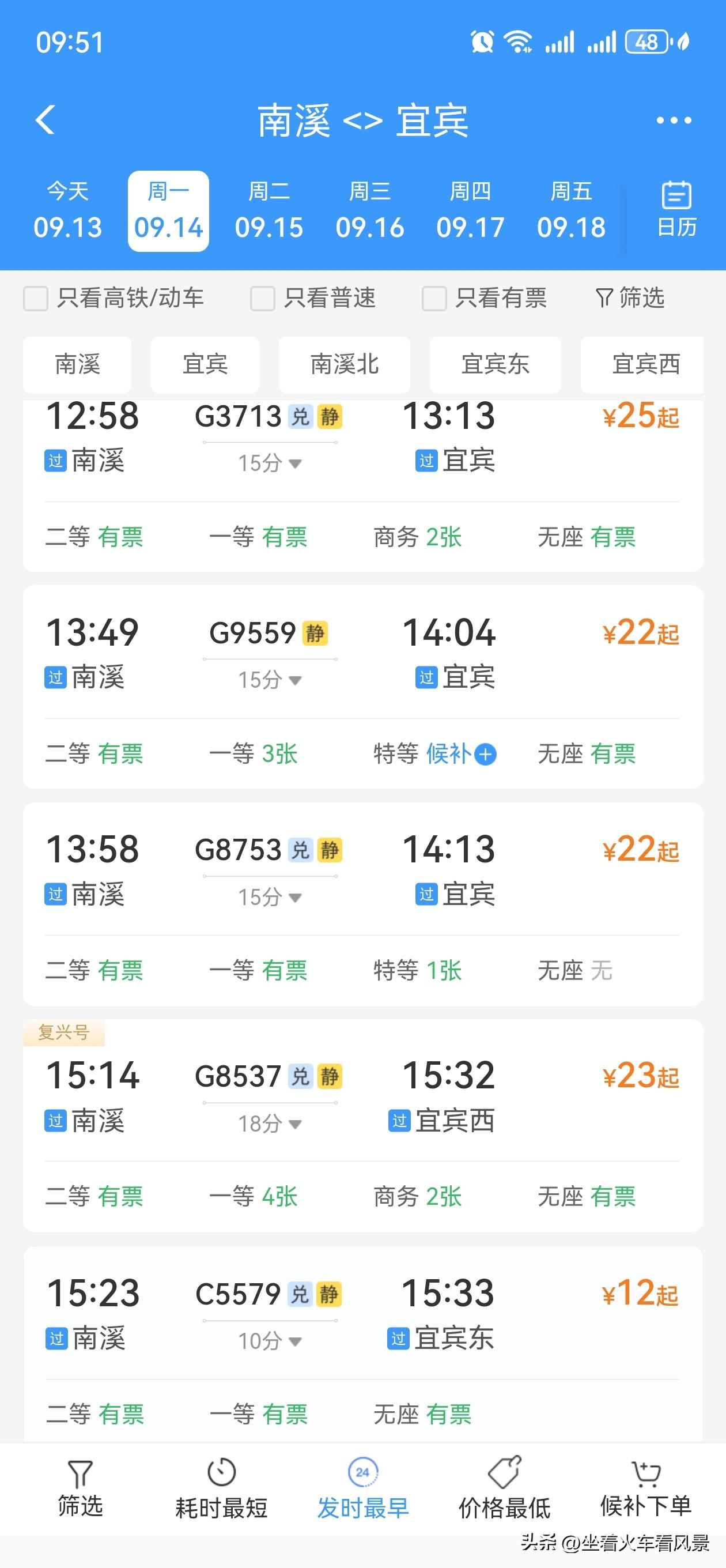
Task: Open 候补下单 in bottom bar
Action: tap(646, 1490)
